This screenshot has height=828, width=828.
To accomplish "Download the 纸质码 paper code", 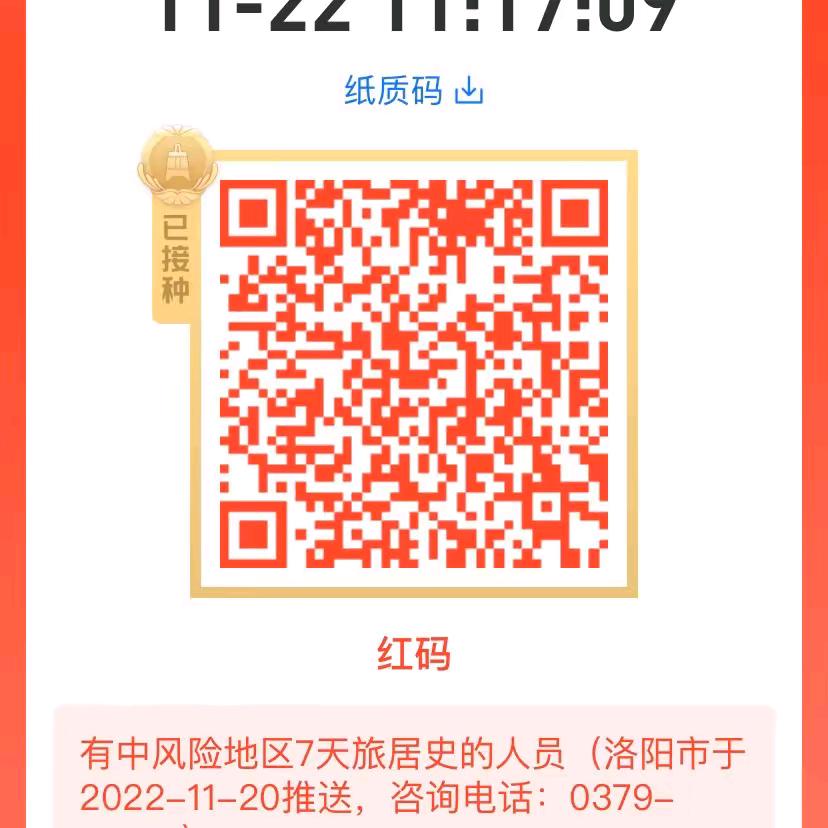I will [414, 91].
